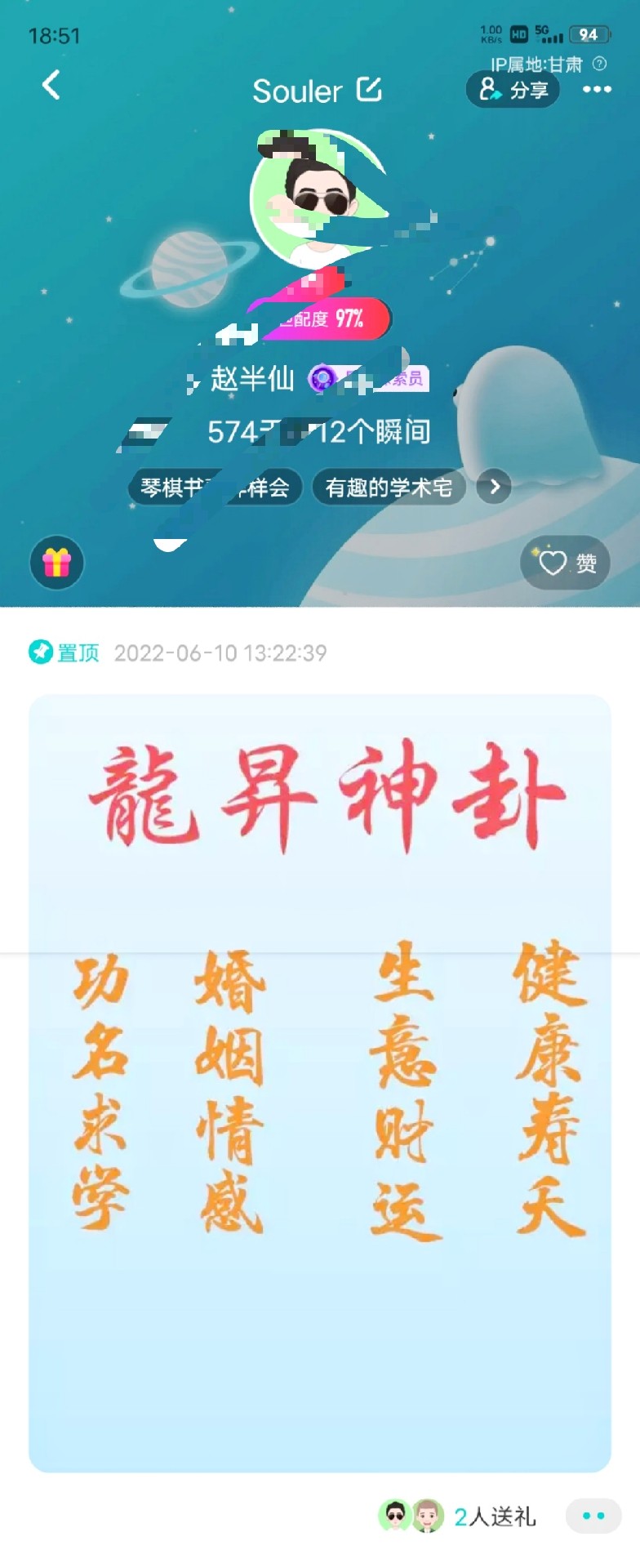Screen dimensions: 640x1568
Task: Tap the gift box icon
Action: coord(56,563)
